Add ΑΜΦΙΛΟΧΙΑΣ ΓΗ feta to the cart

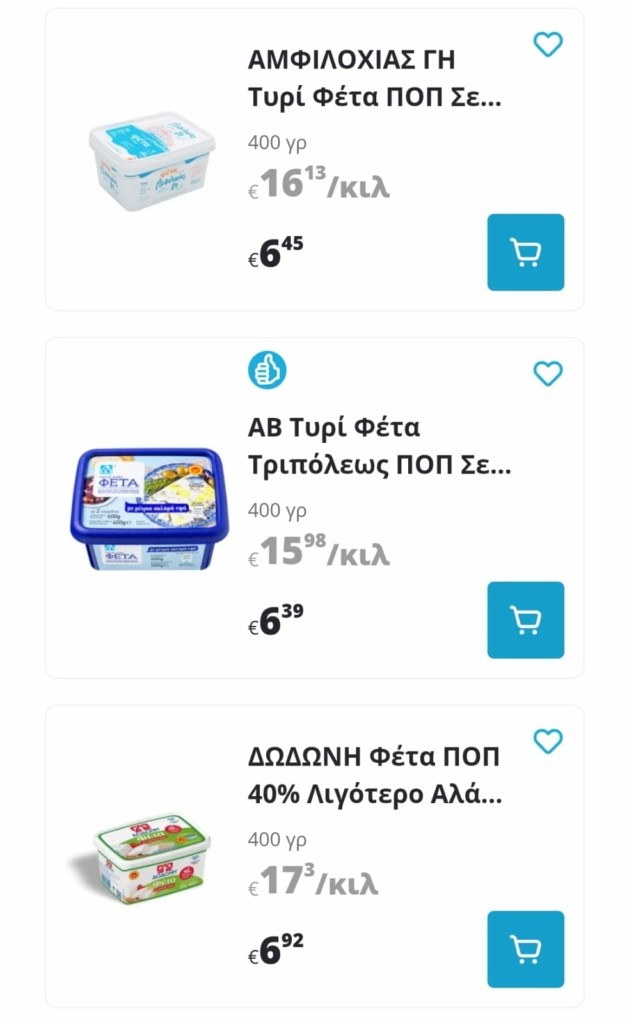pyautogui.click(x=525, y=252)
